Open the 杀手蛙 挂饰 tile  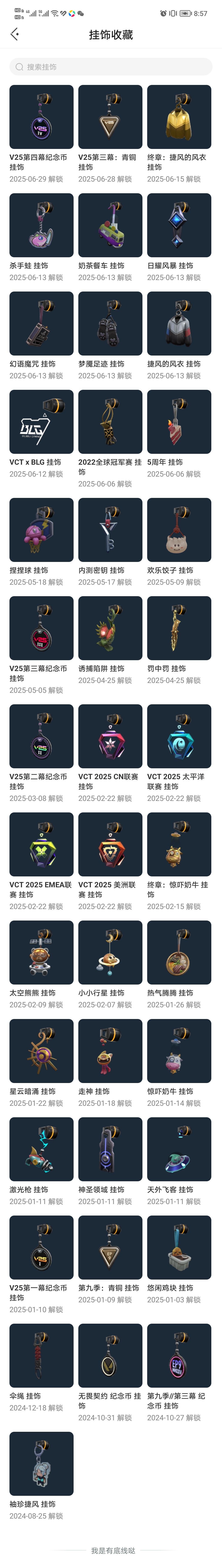coord(42,225)
